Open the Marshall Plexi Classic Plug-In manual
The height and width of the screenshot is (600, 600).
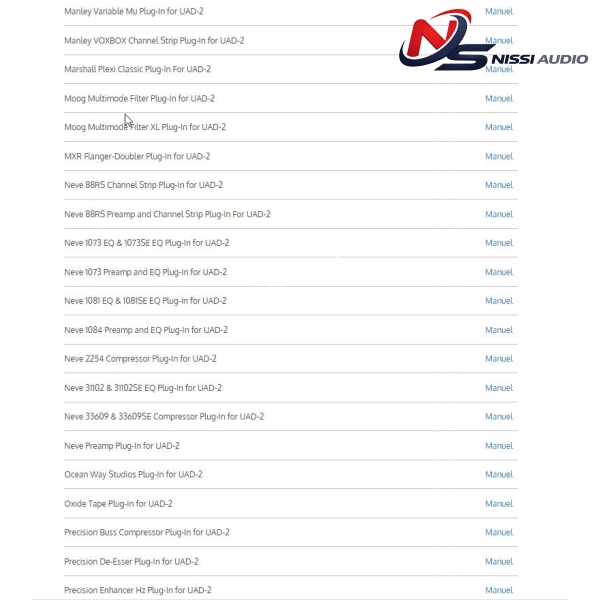(498, 69)
